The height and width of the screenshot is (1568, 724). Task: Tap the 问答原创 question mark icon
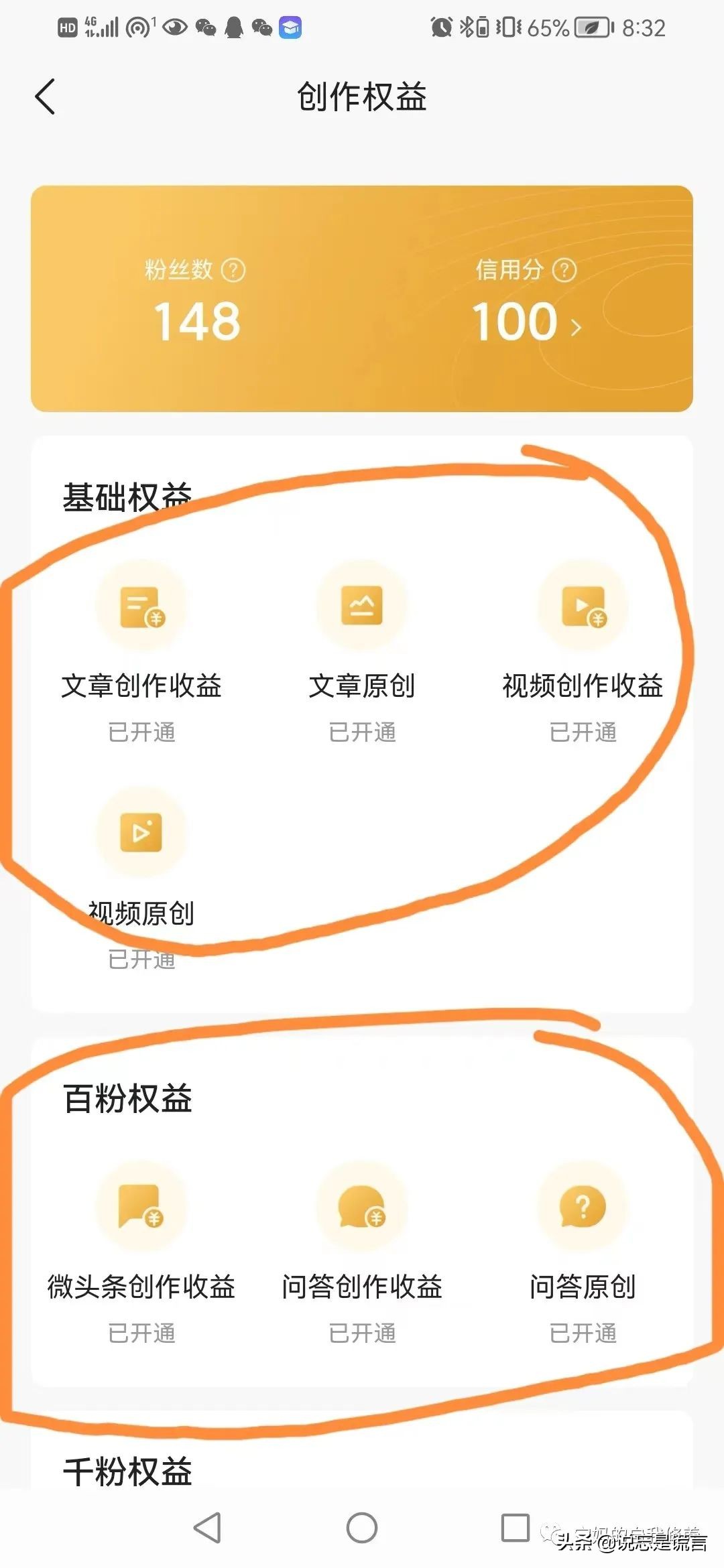click(x=582, y=1206)
